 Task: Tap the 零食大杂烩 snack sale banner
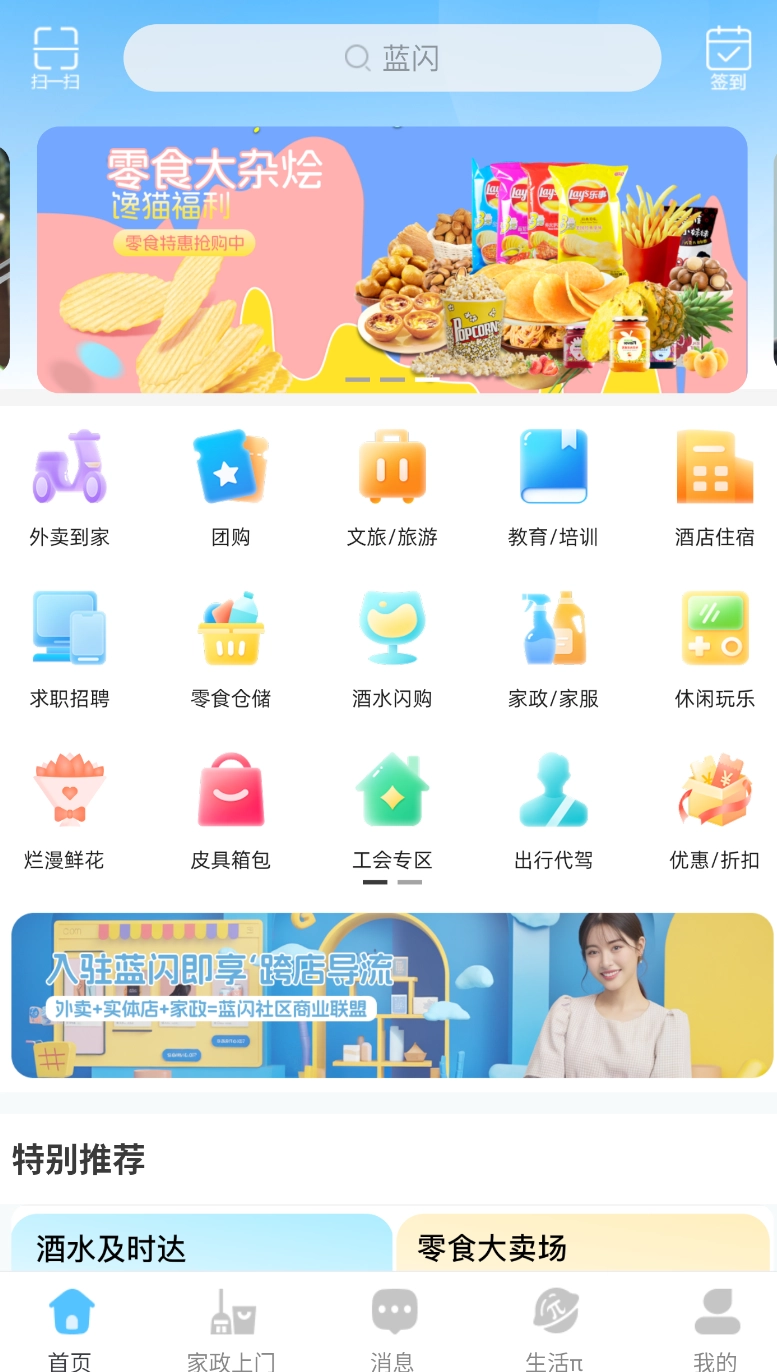pos(388,257)
